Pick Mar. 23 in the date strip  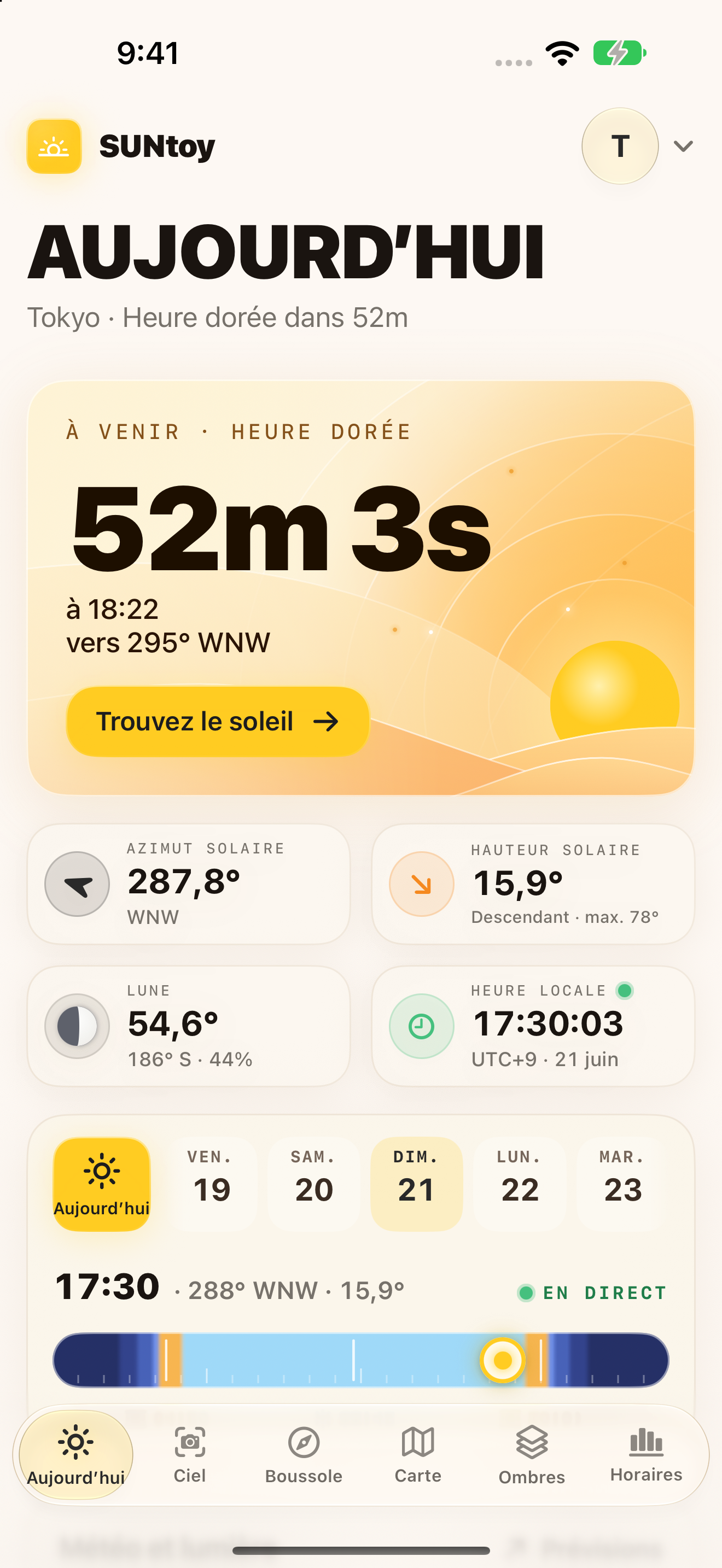click(622, 1184)
